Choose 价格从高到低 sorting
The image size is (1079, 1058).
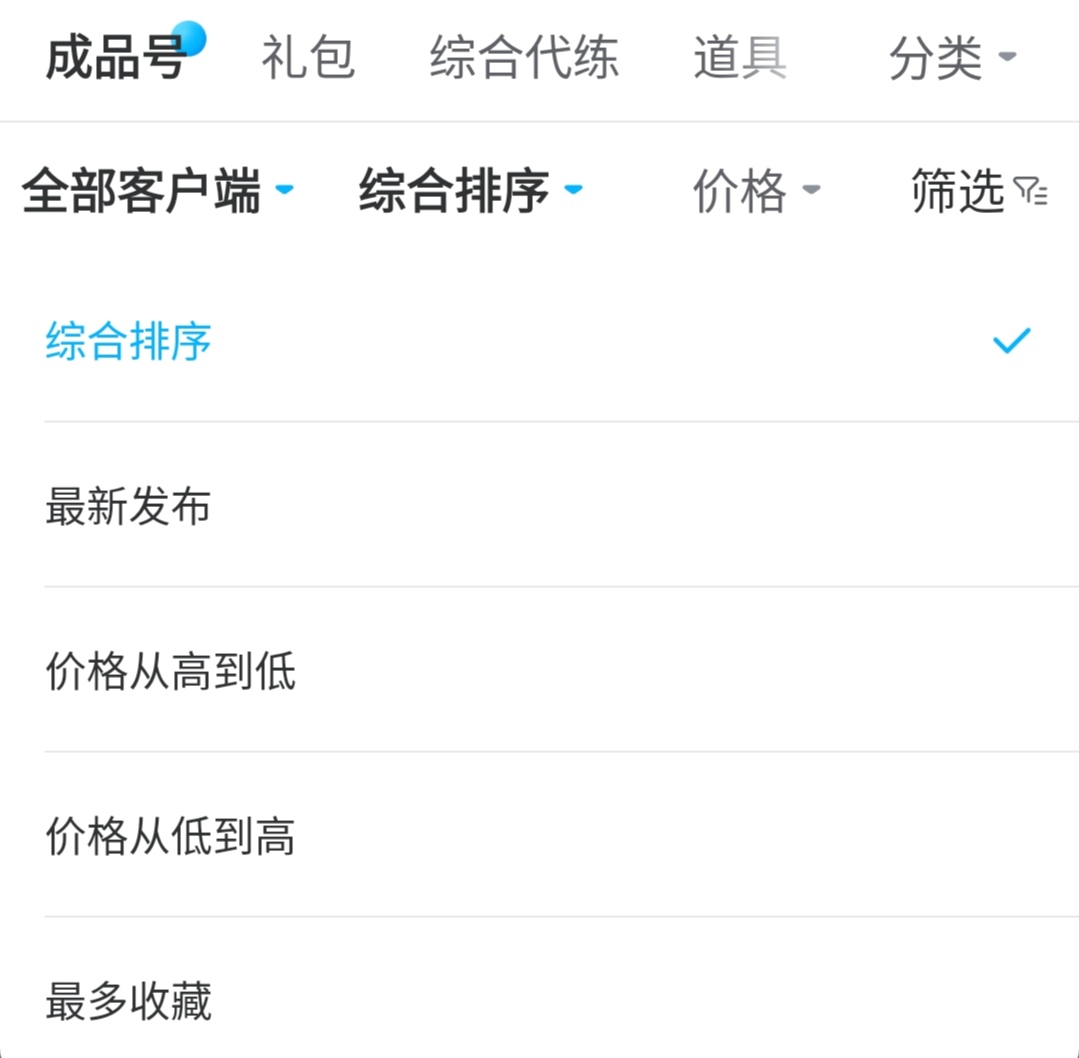coord(171,672)
